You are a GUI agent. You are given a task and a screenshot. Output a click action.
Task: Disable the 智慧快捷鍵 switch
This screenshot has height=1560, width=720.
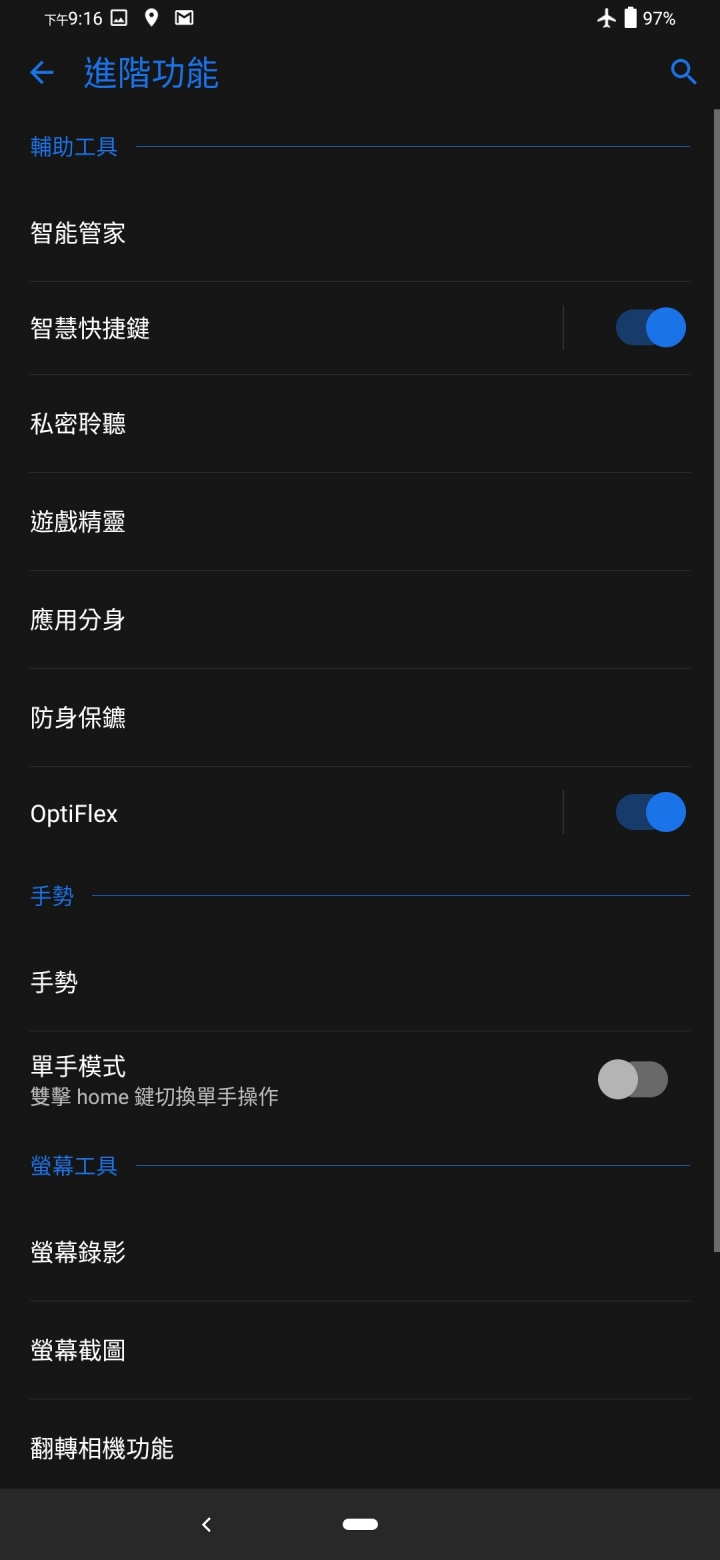pyautogui.click(x=649, y=327)
